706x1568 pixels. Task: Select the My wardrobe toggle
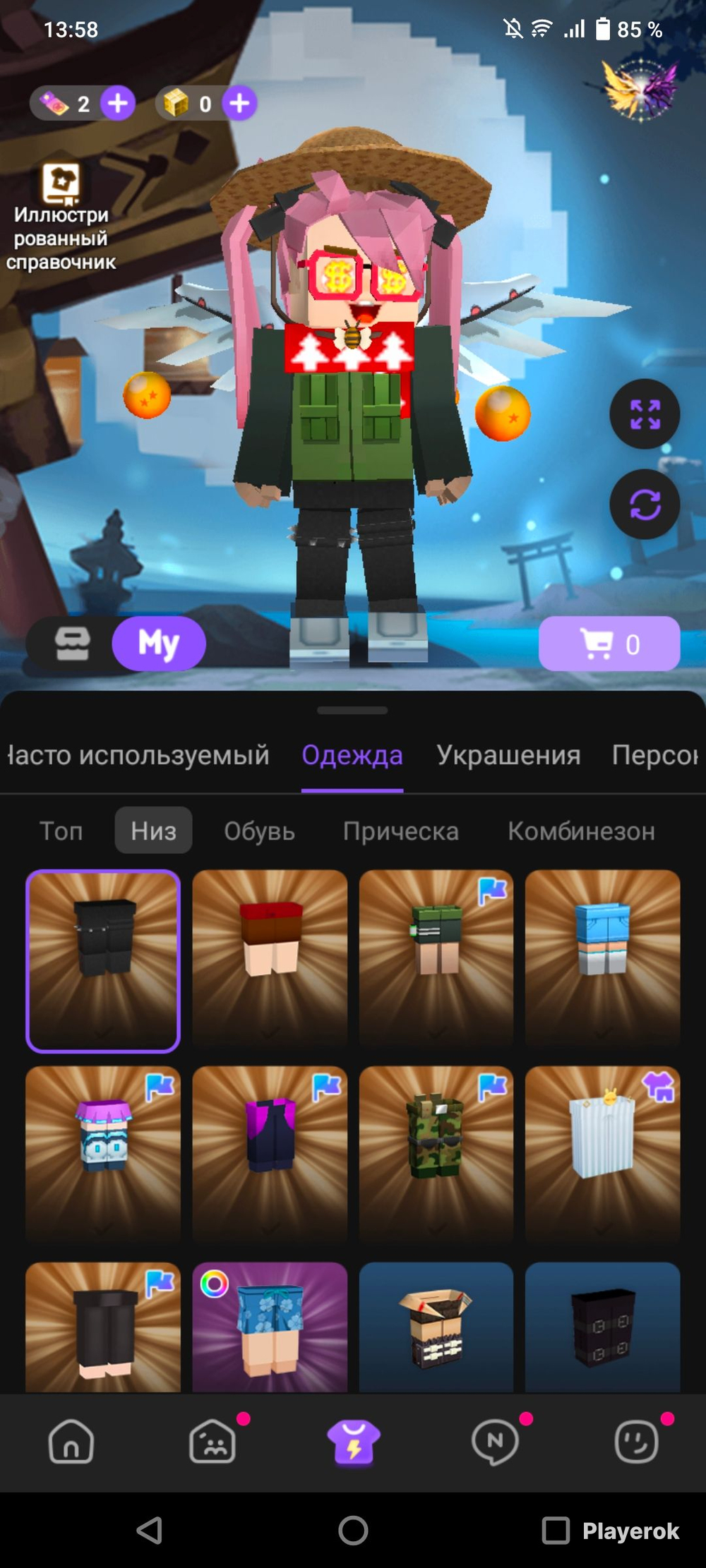coord(159,644)
